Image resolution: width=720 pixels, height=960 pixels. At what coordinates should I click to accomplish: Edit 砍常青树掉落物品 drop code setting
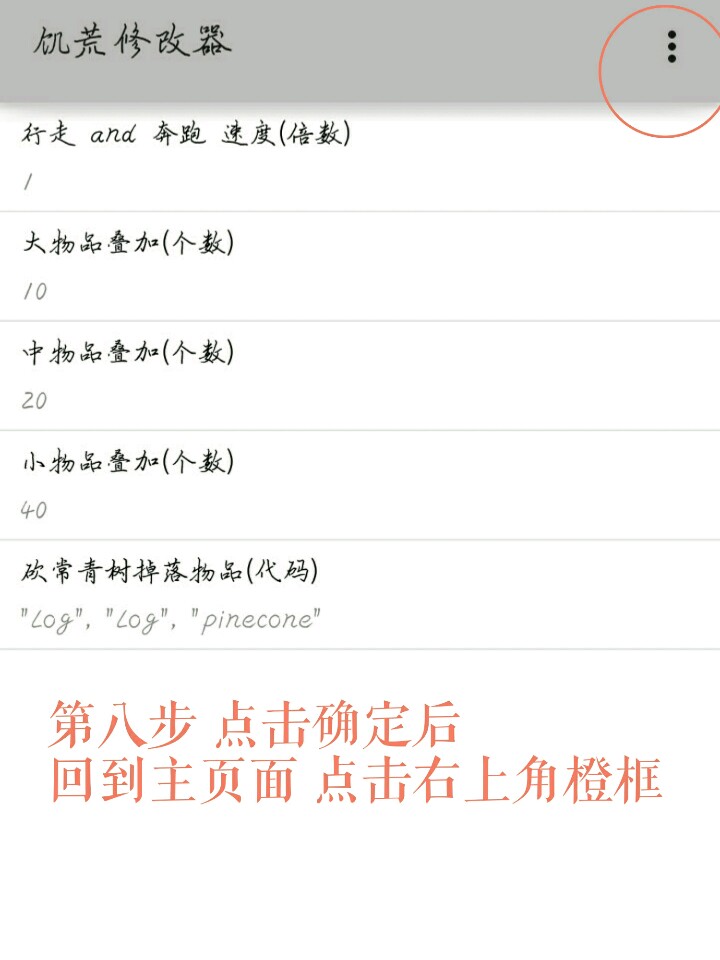point(360,594)
